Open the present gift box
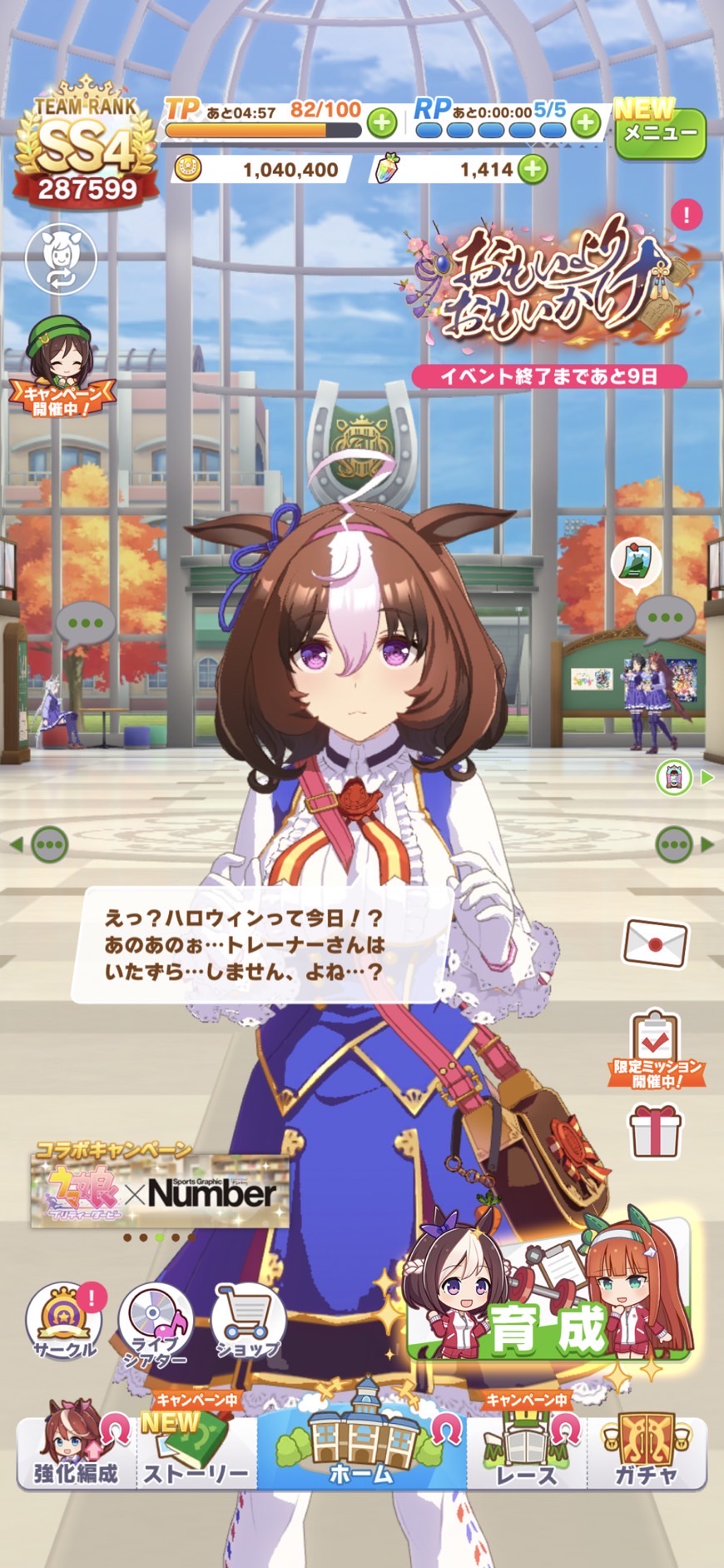 tap(655, 1132)
